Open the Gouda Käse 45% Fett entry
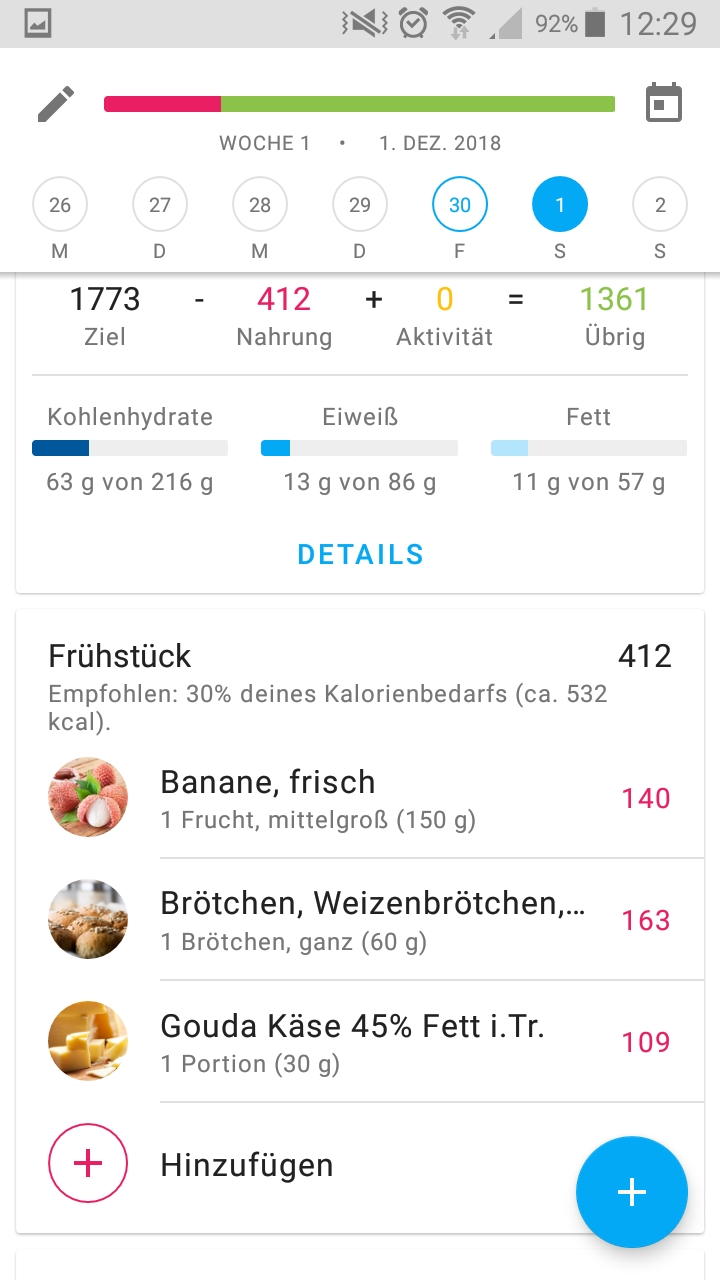The image size is (720, 1280). point(360,1042)
